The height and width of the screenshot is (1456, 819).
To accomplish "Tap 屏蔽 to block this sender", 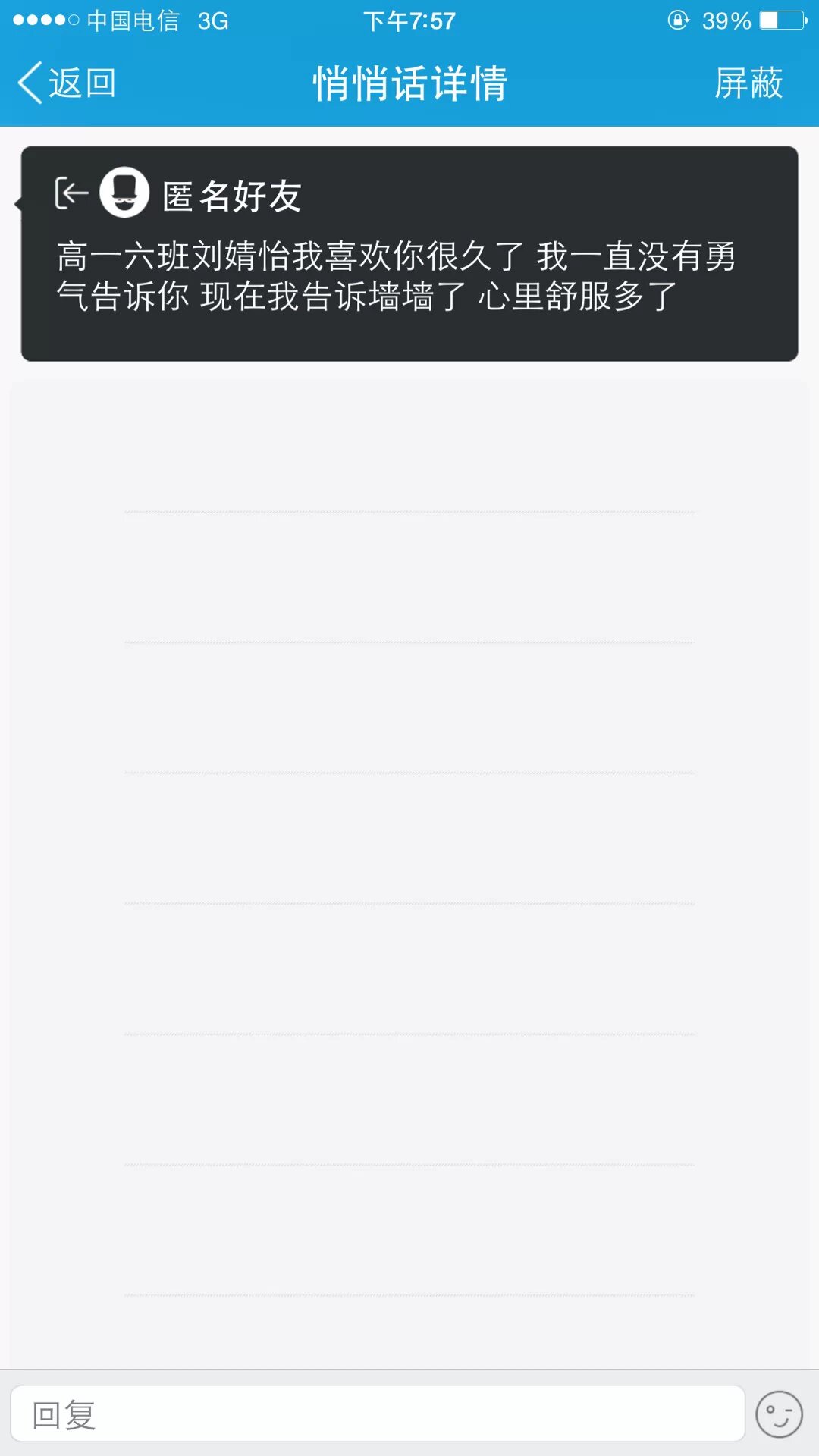I will click(x=748, y=83).
